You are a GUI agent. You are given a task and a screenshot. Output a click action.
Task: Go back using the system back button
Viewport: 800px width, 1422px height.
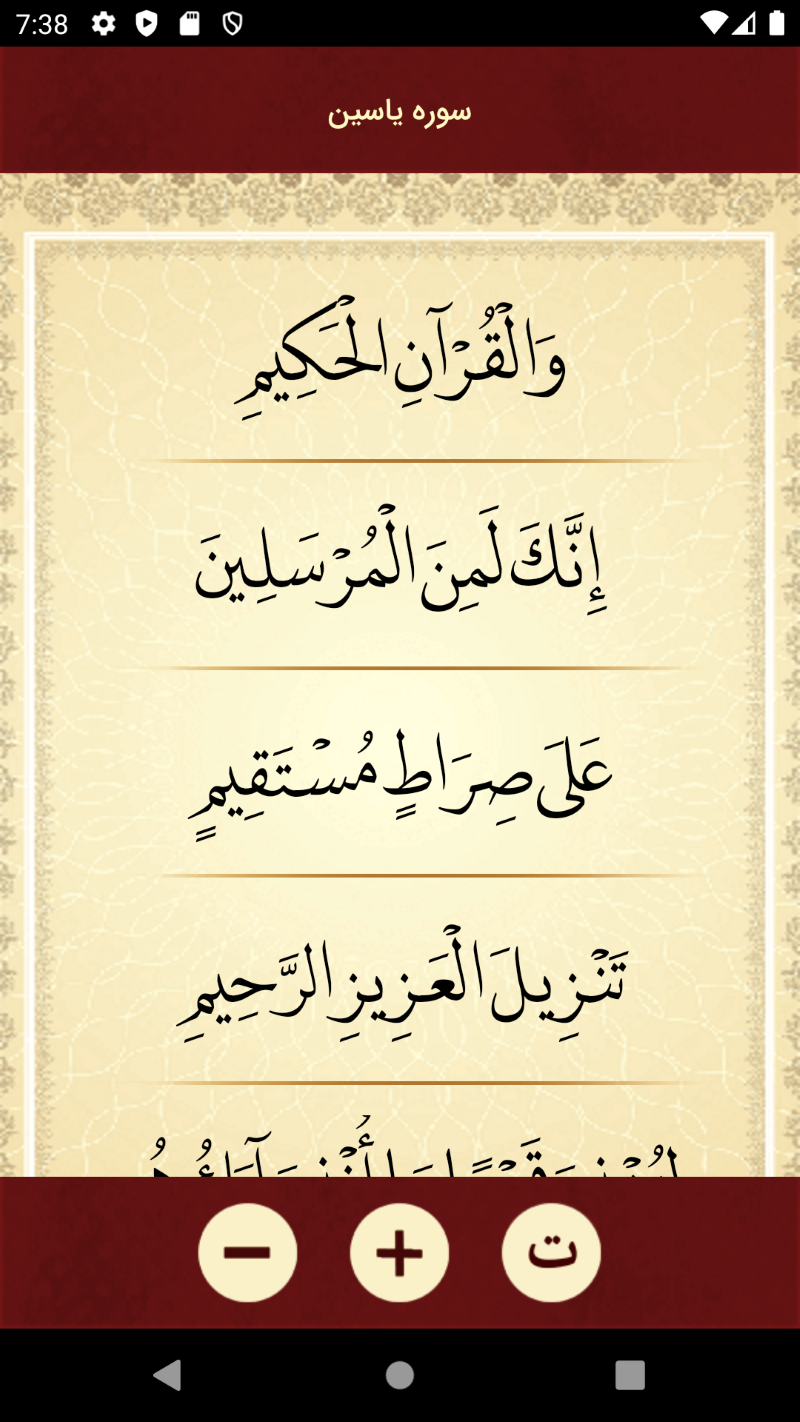[x=168, y=1375]
